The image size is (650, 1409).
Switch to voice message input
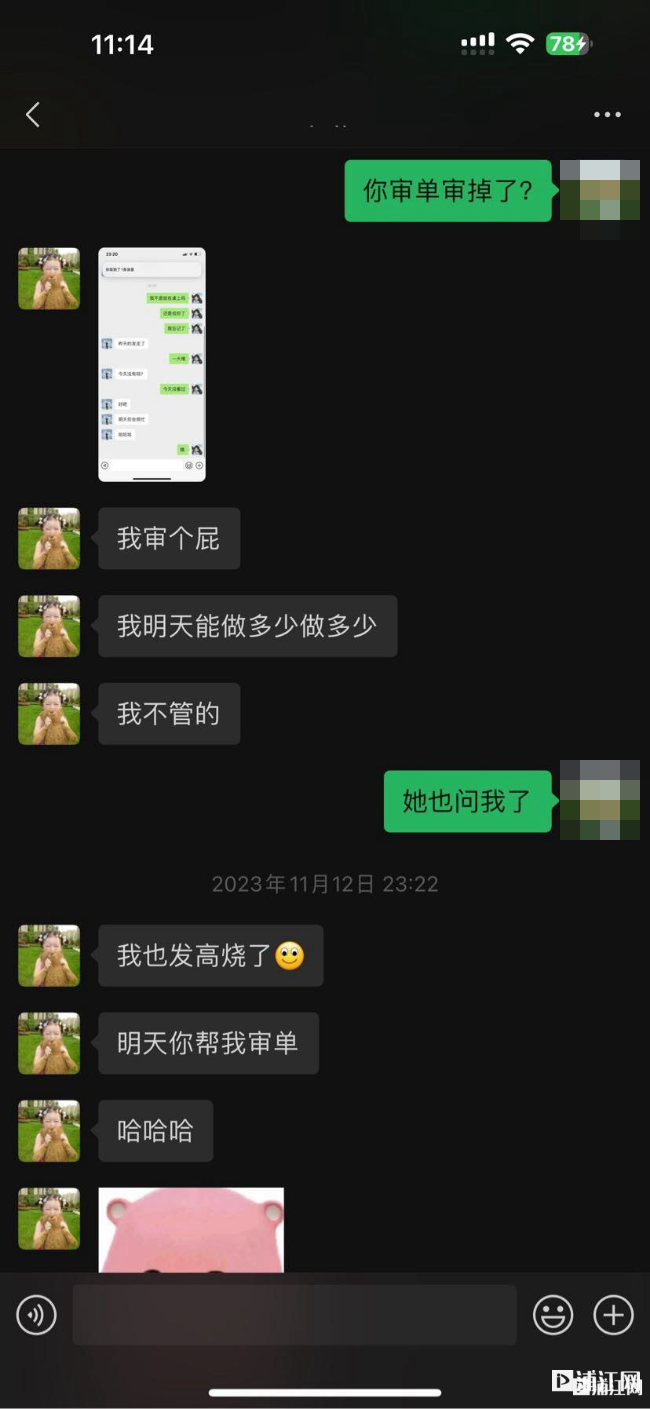tap(37, 1315)
